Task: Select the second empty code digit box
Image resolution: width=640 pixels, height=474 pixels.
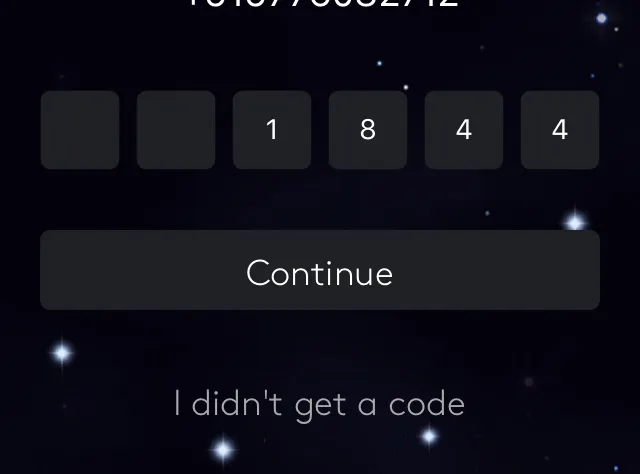Action: (176, 130)
